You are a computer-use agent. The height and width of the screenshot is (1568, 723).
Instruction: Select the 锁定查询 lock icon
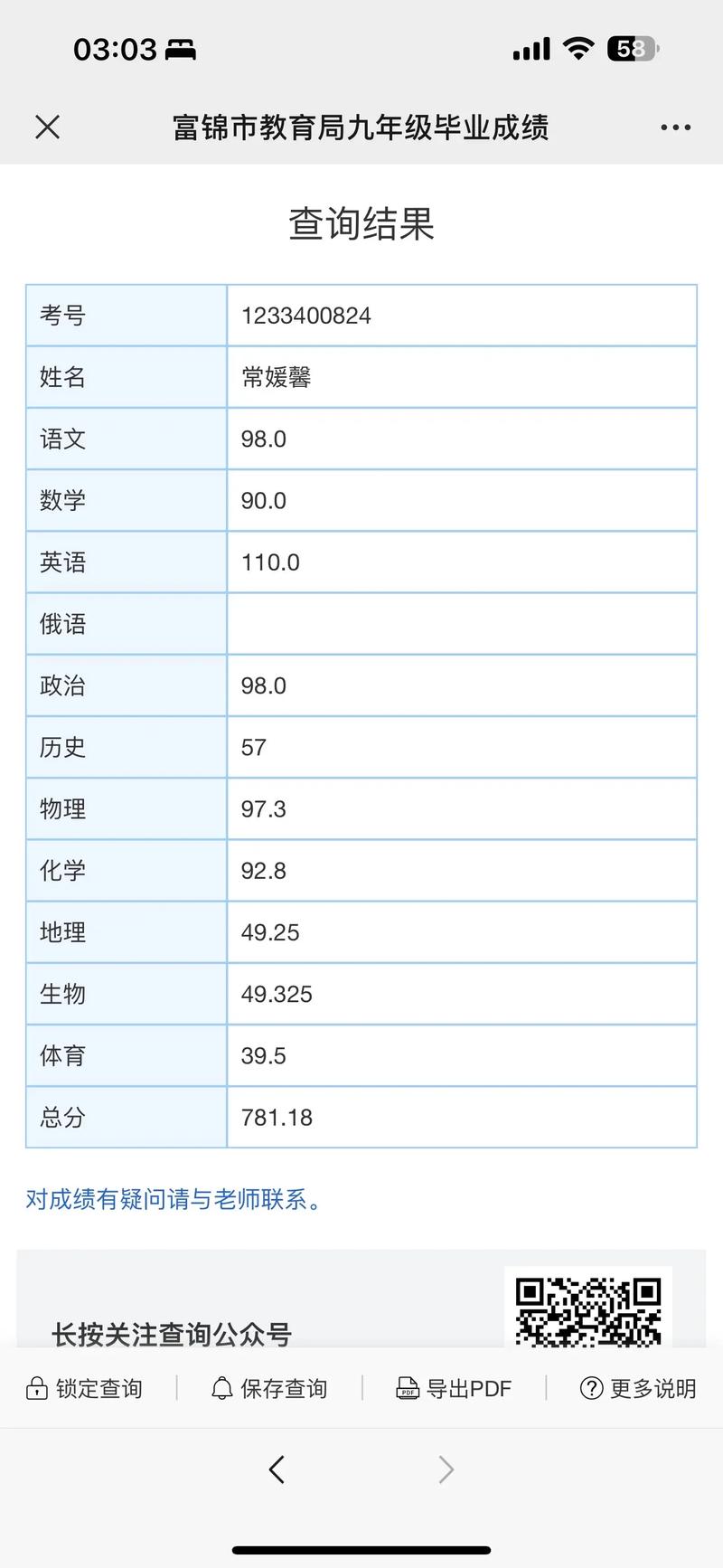34,1388
